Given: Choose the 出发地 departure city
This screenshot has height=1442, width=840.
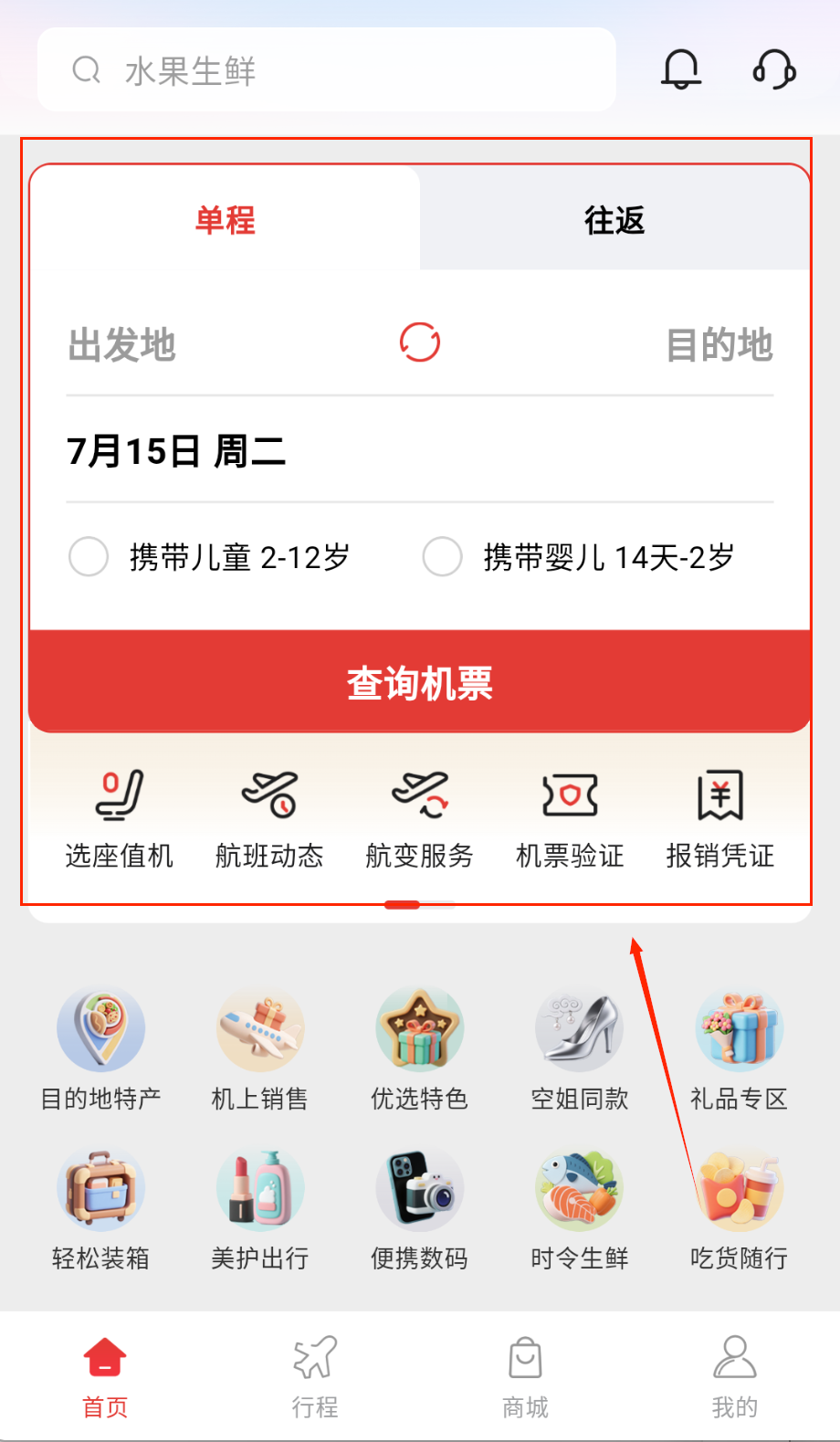Looking at the screenshot, I should pos(122,345).
